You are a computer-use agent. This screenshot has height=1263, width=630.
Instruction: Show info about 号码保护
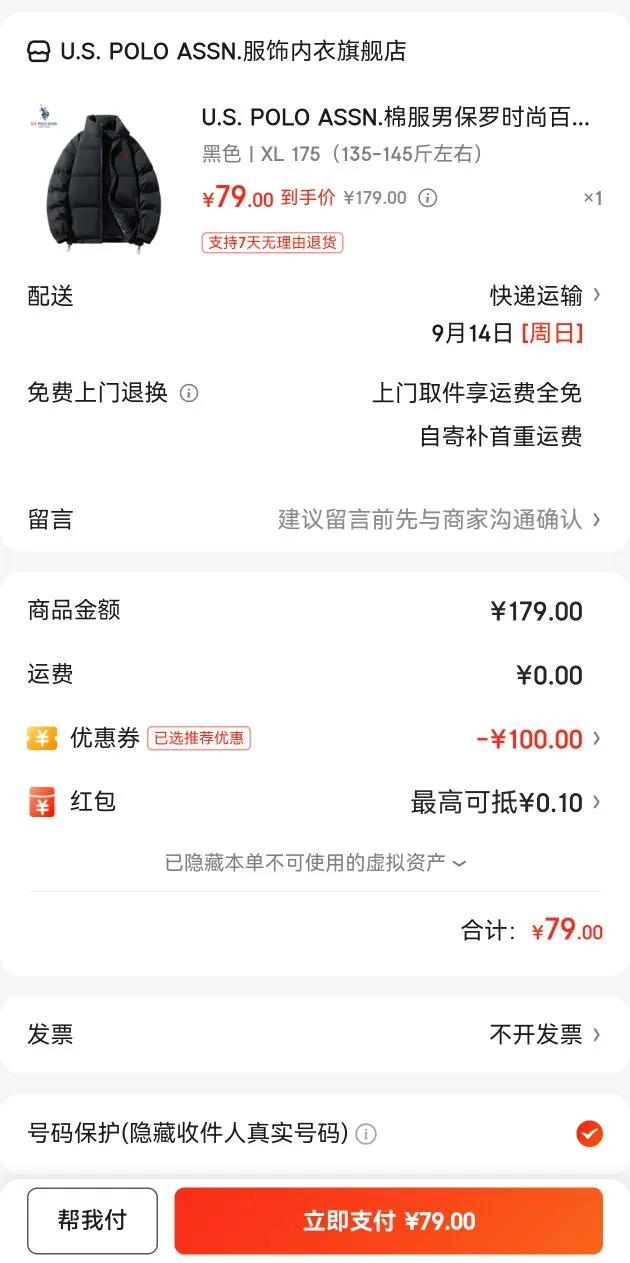367,1134
